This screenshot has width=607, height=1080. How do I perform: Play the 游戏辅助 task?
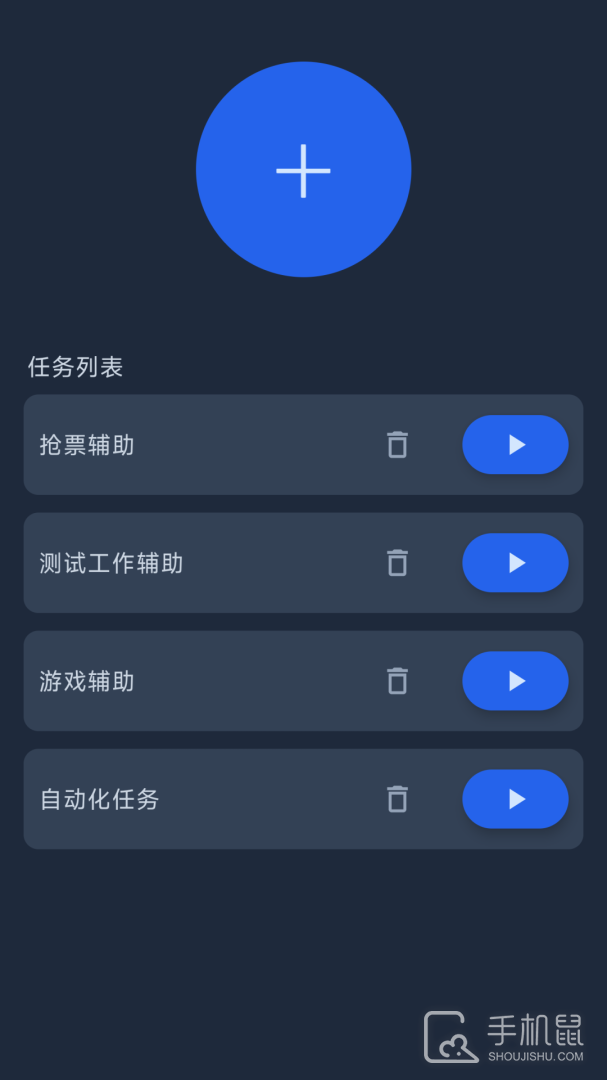(x=515, y=681)
